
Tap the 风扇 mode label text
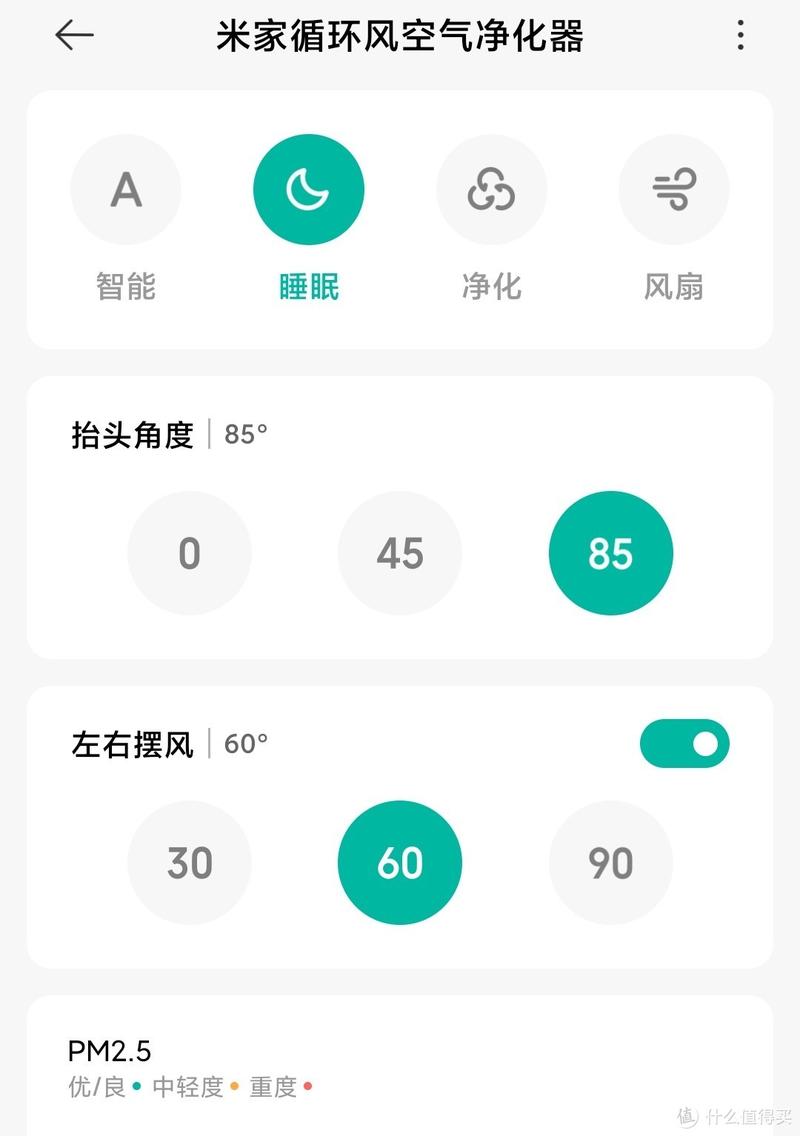(674, 287)
